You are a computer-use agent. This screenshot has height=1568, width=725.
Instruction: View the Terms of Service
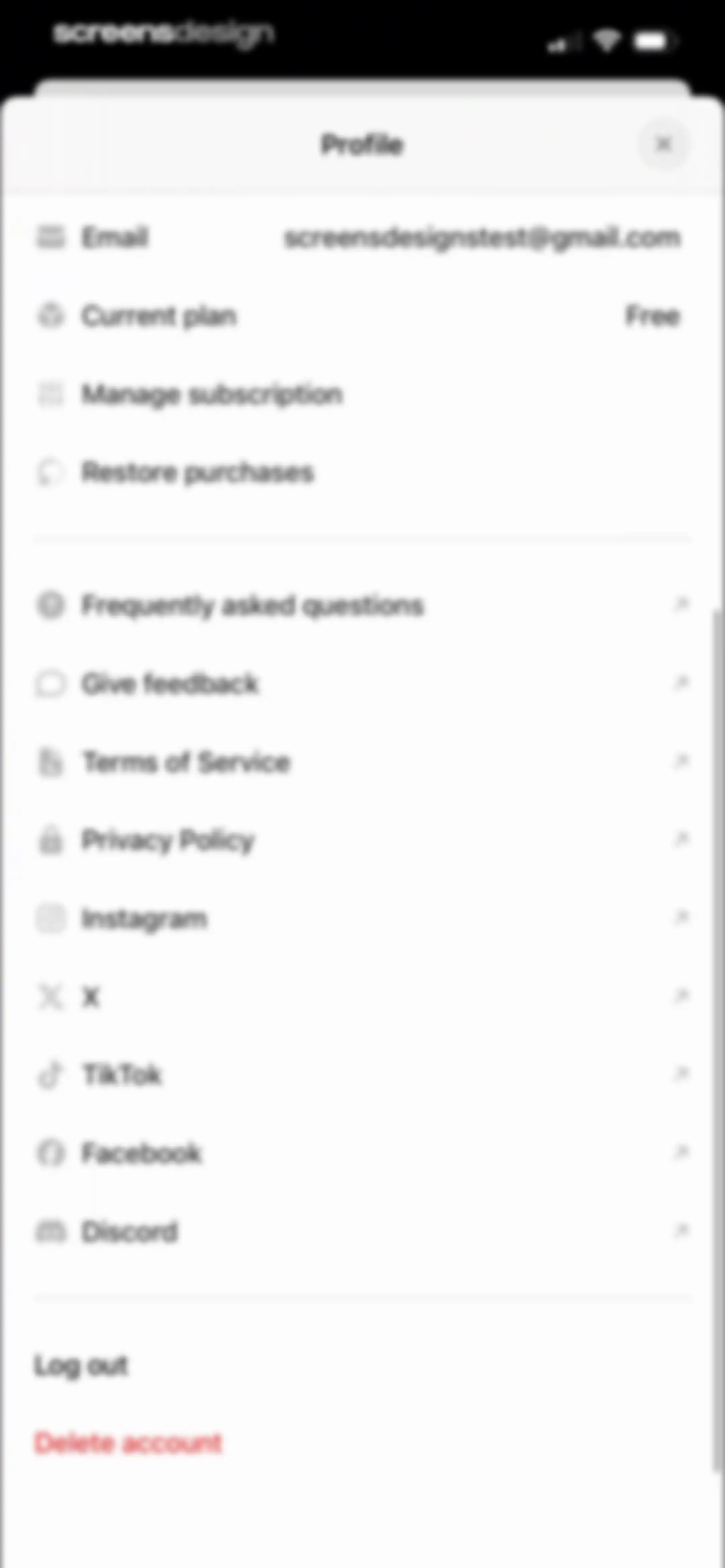[362, 762]
